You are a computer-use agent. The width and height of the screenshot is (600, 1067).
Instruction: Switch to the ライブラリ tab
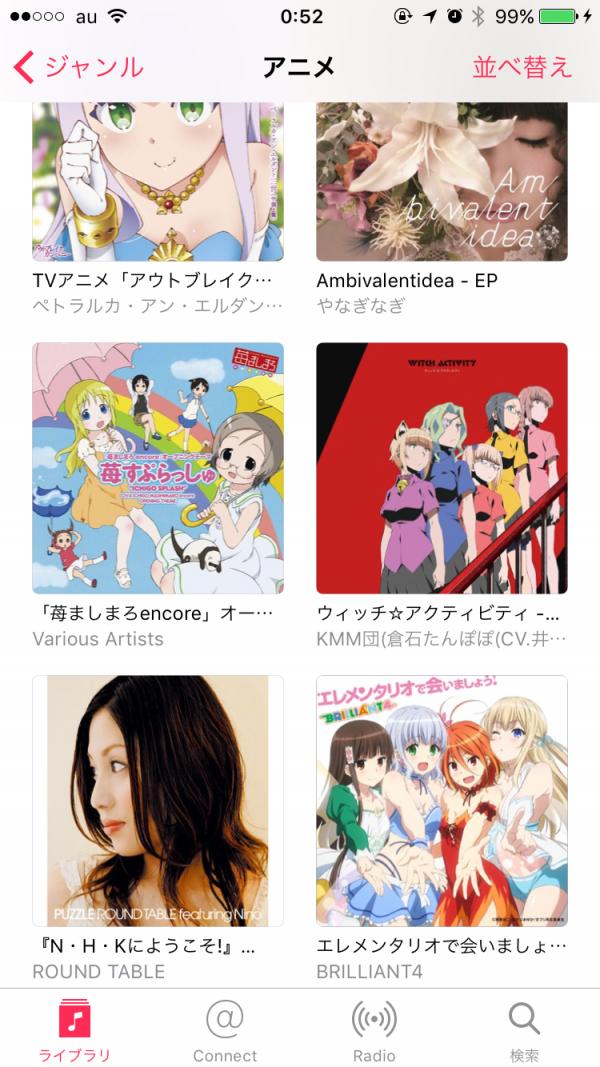pos(75,1030)
